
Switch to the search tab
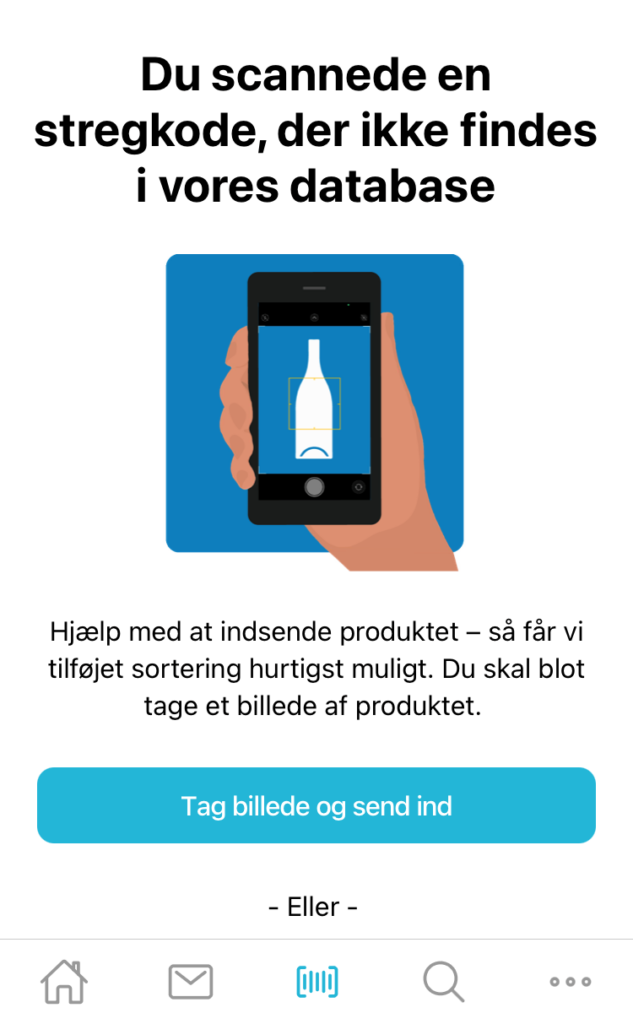pos(443,982)
